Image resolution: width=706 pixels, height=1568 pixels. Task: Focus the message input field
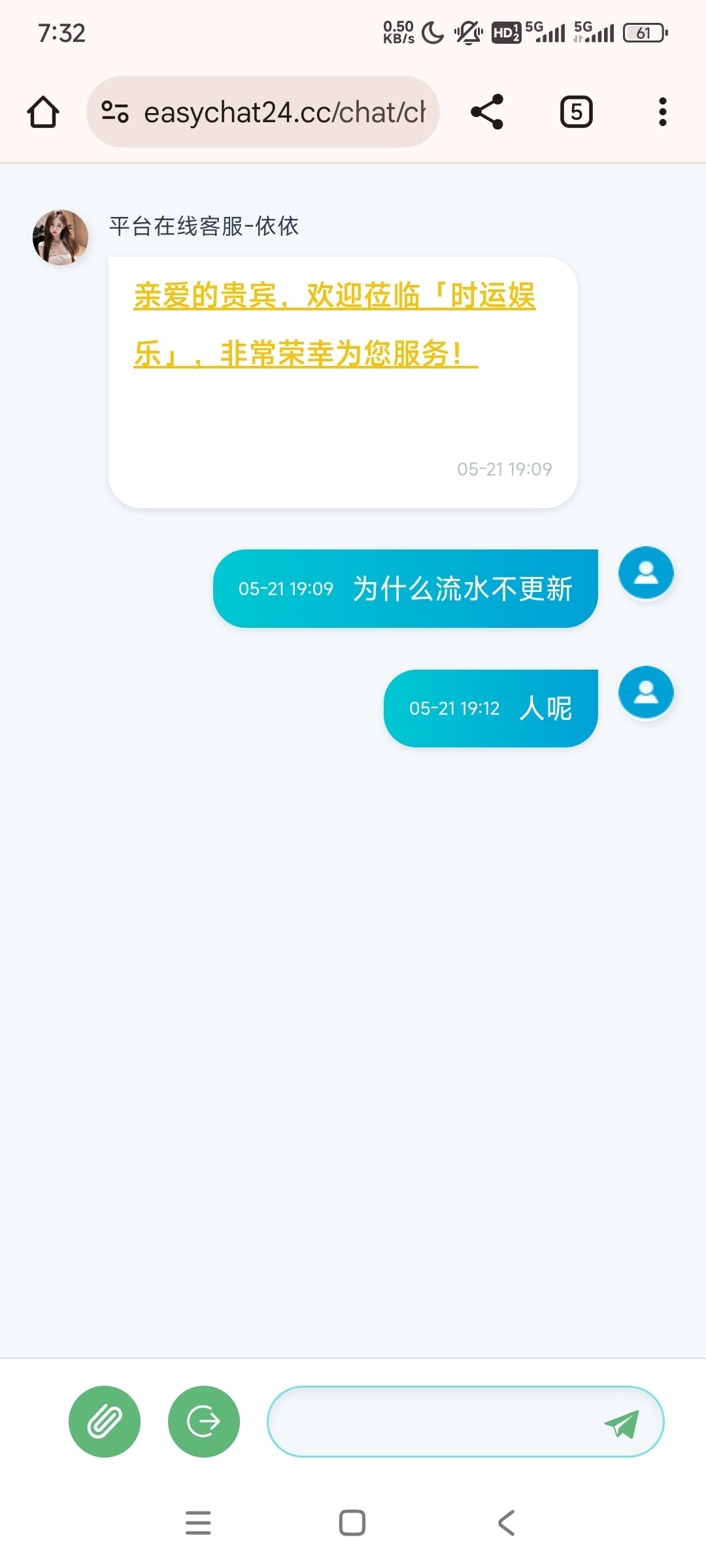point(431,1421)
